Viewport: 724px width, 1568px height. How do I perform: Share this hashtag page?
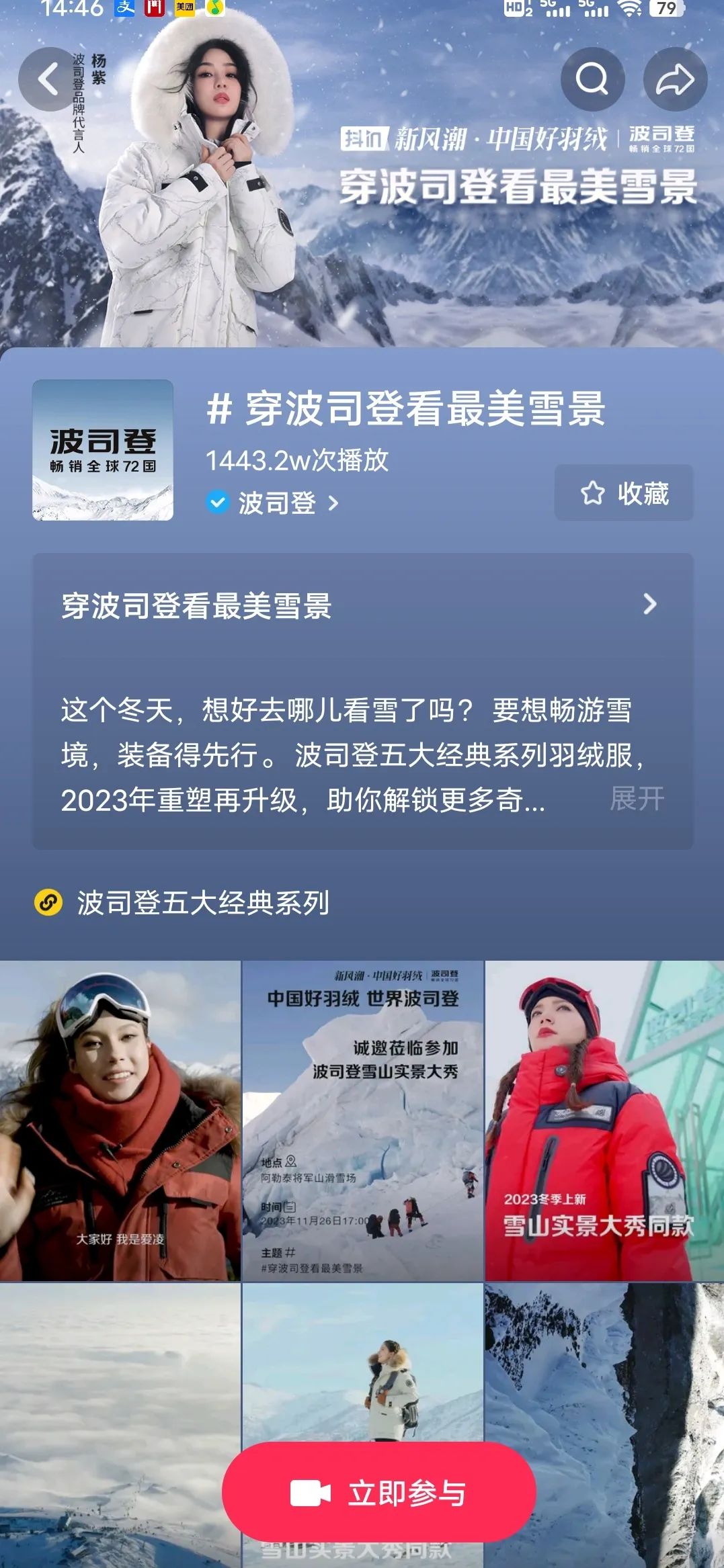click(675, 79)
